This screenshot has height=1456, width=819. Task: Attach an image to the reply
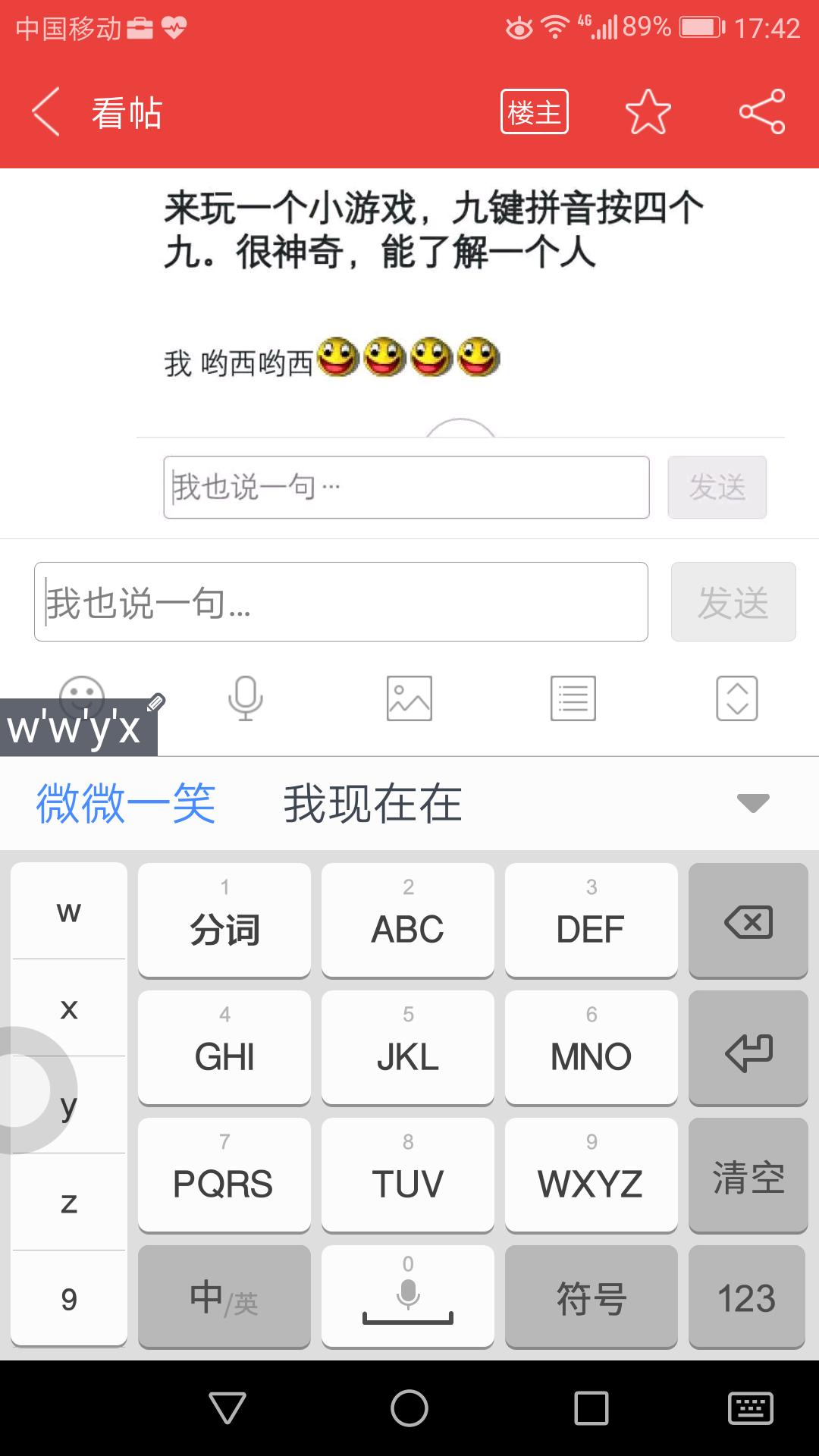point(409,698)
